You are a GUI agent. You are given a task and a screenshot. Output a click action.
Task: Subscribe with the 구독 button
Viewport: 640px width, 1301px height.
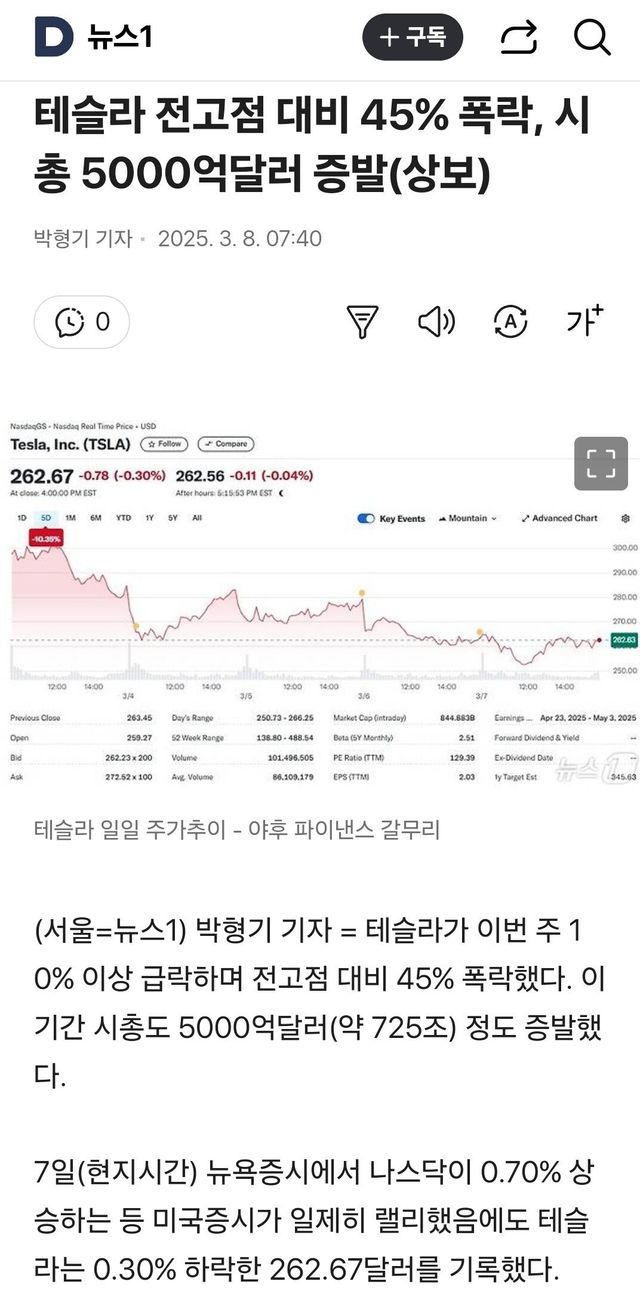pos(412,38)
